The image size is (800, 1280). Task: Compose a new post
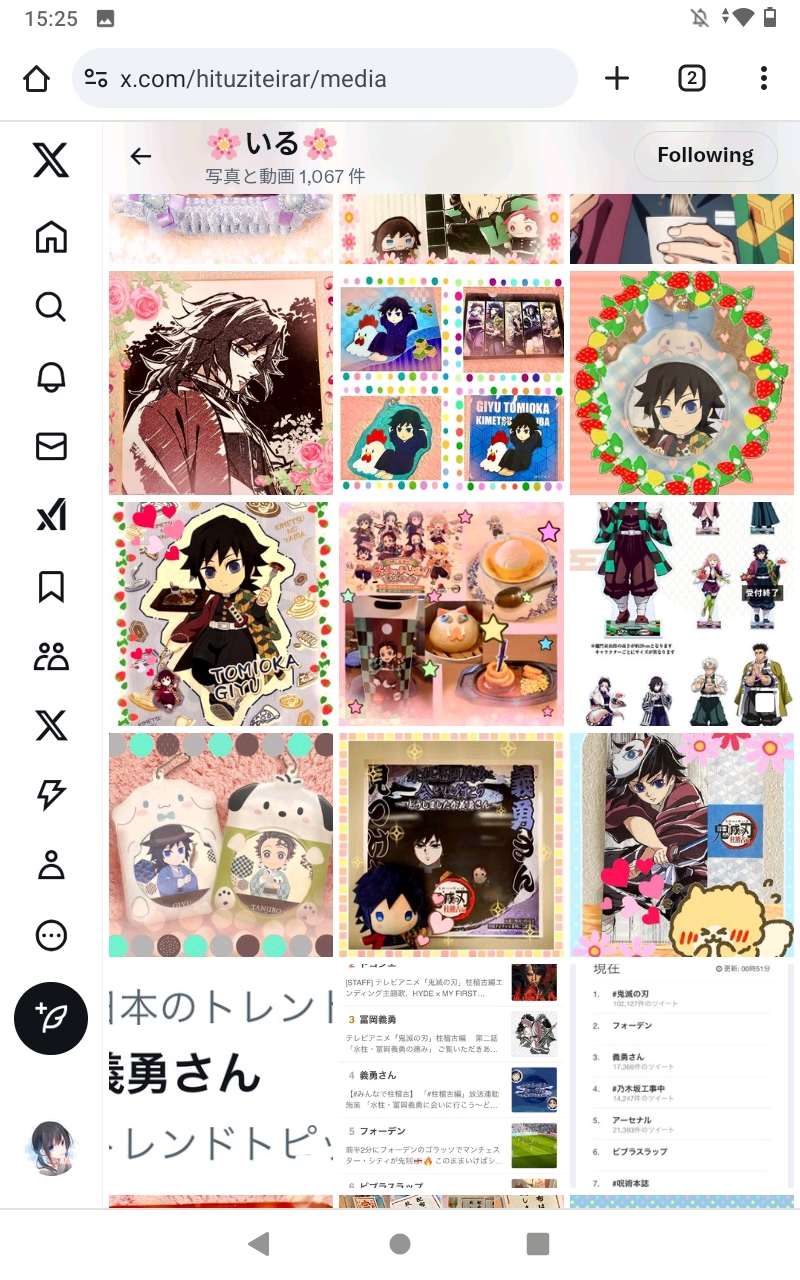(x=51, y=1018)
